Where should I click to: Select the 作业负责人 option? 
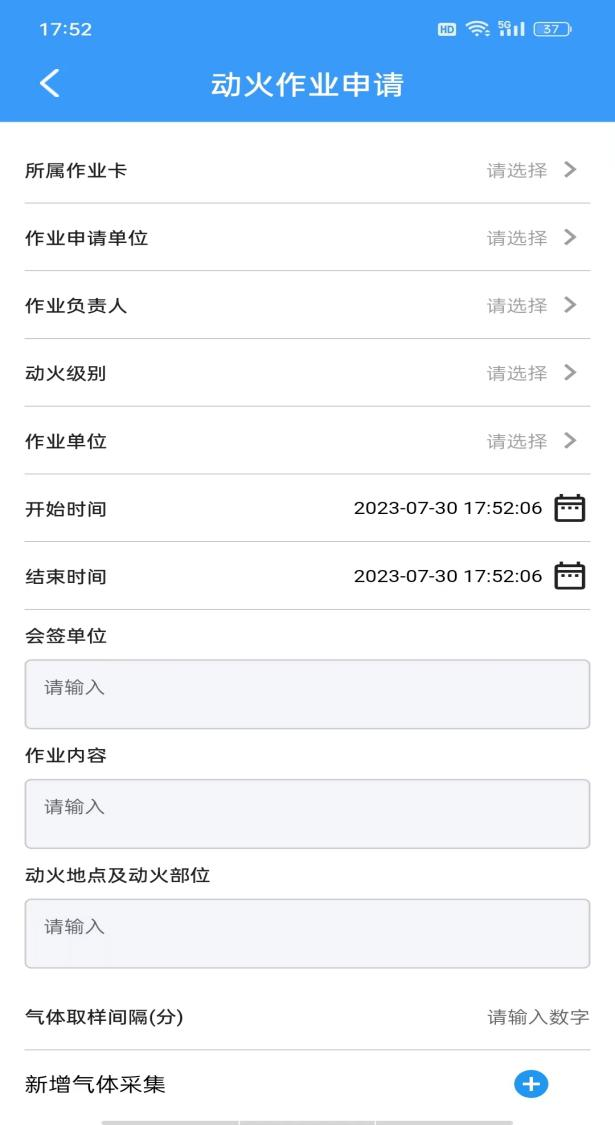pos(531,305)
